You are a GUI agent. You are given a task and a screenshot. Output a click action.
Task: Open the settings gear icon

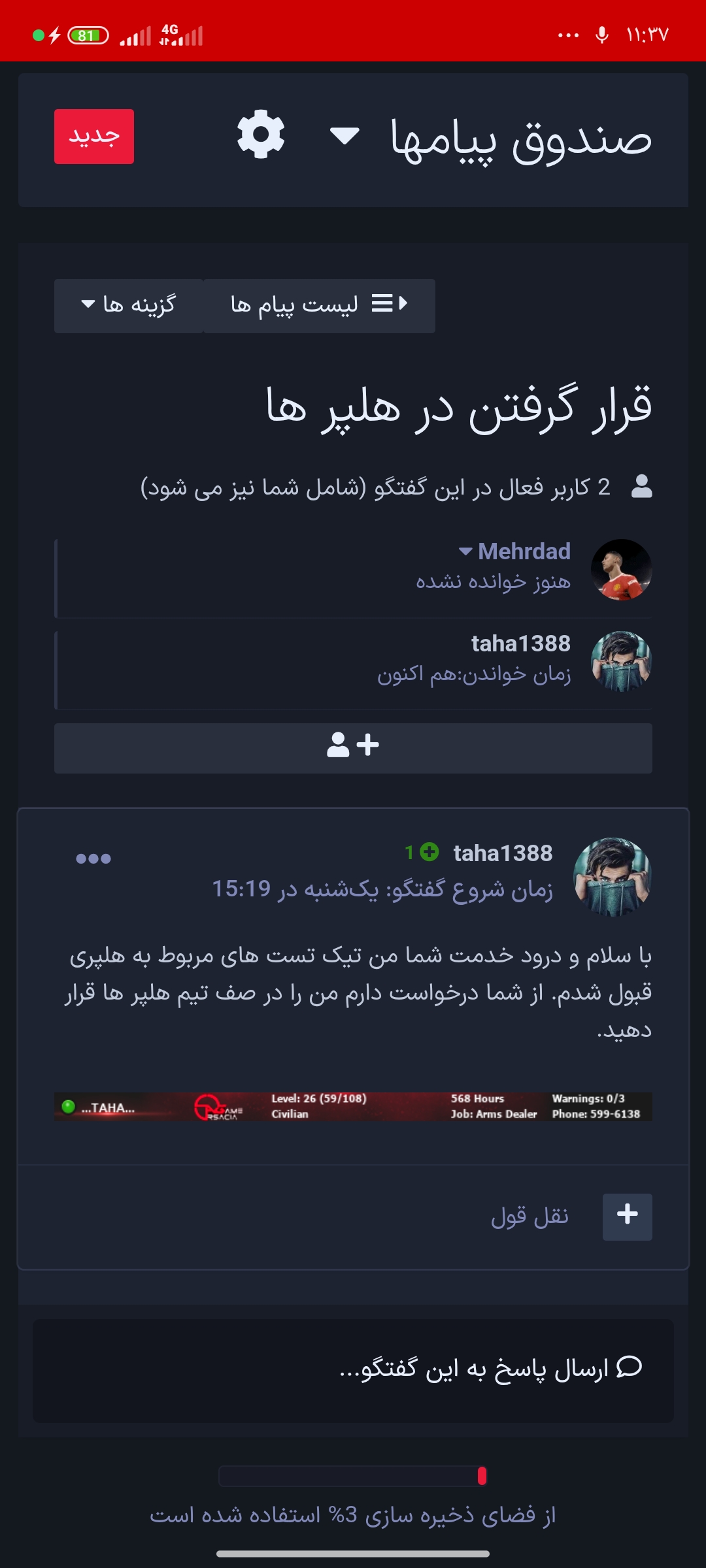pyautogui.click(x=261, y=135)
